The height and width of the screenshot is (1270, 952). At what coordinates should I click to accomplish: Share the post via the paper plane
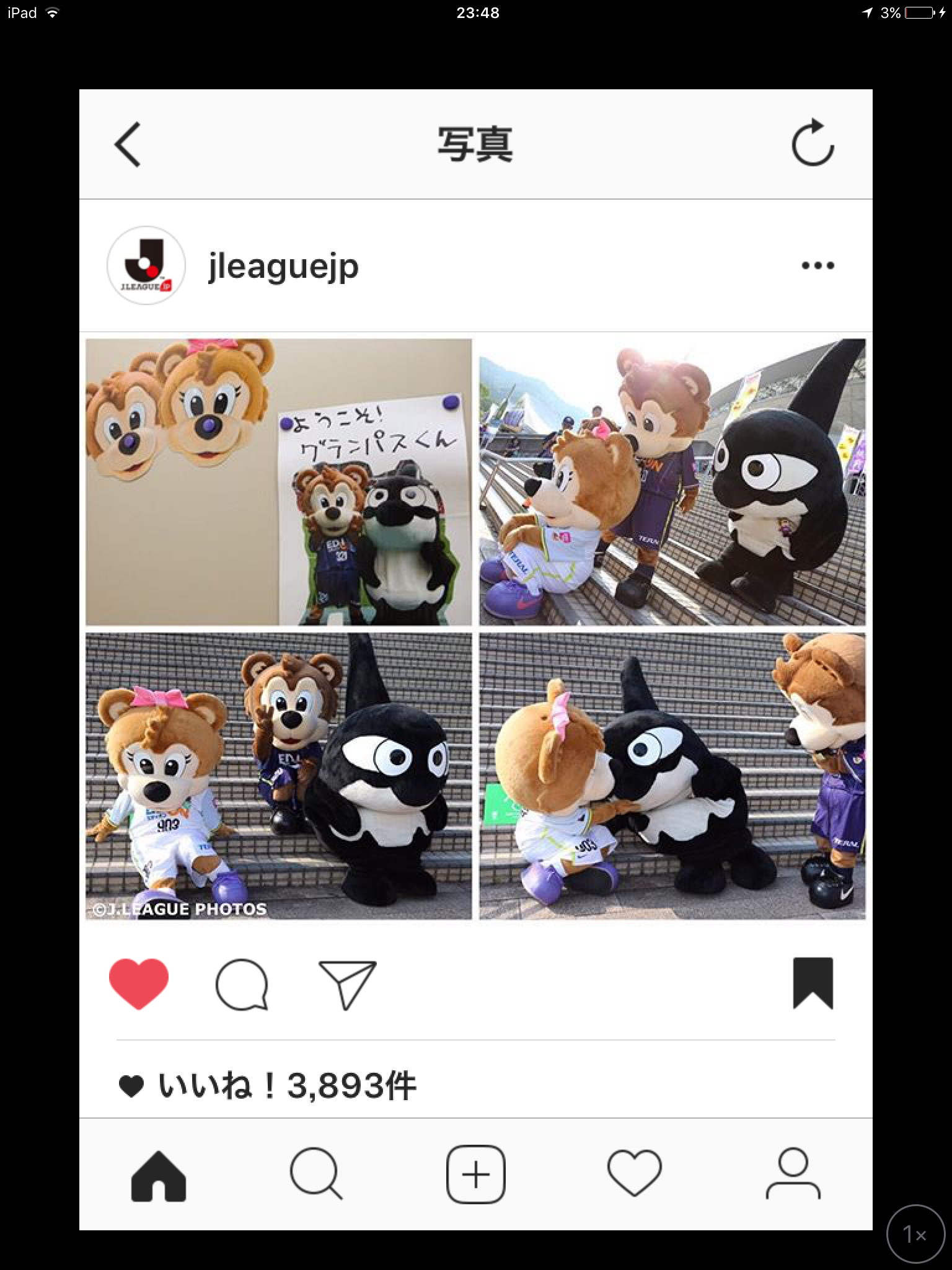click(347, 985)
